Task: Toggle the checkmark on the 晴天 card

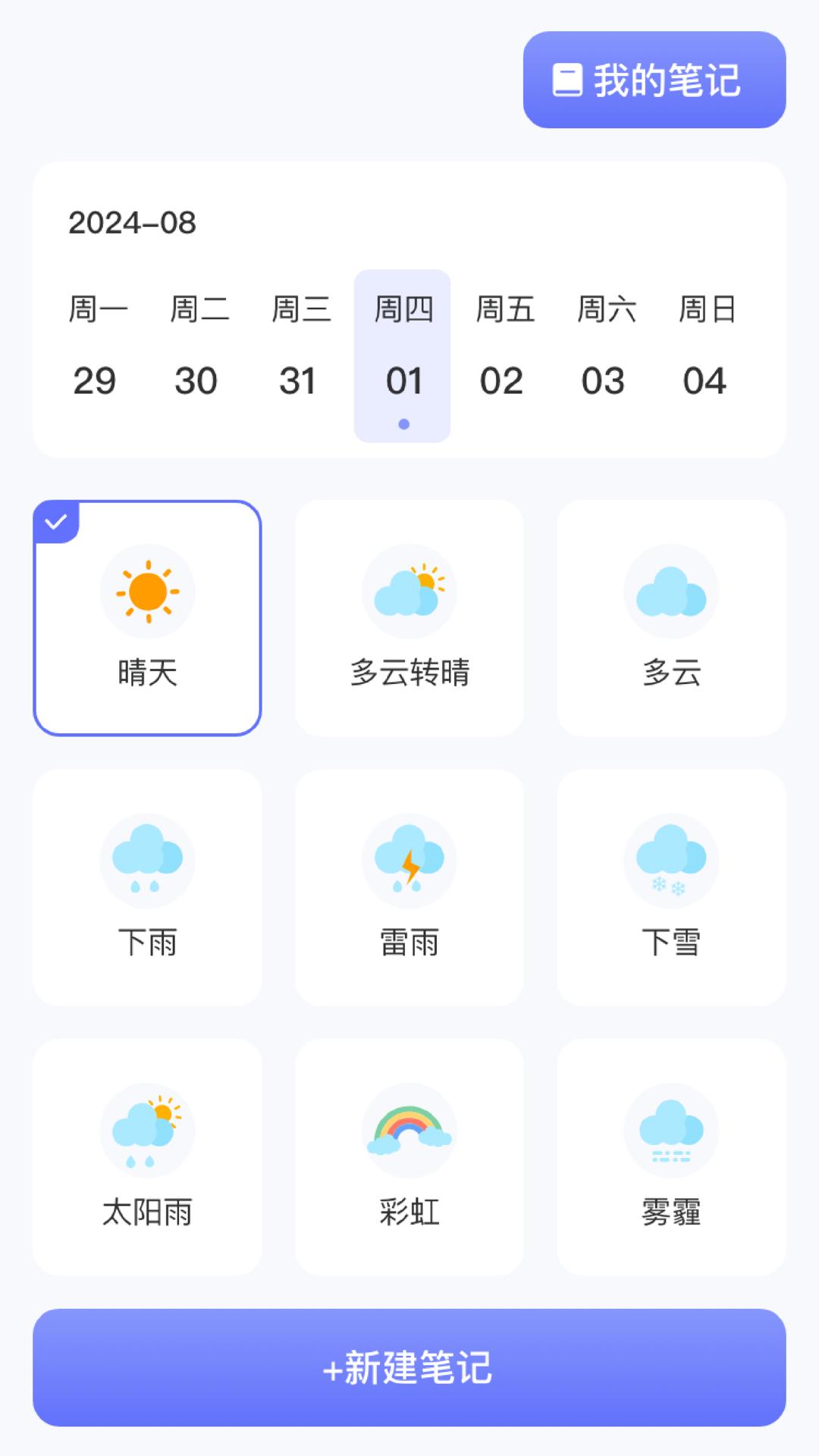Action: 56,521
